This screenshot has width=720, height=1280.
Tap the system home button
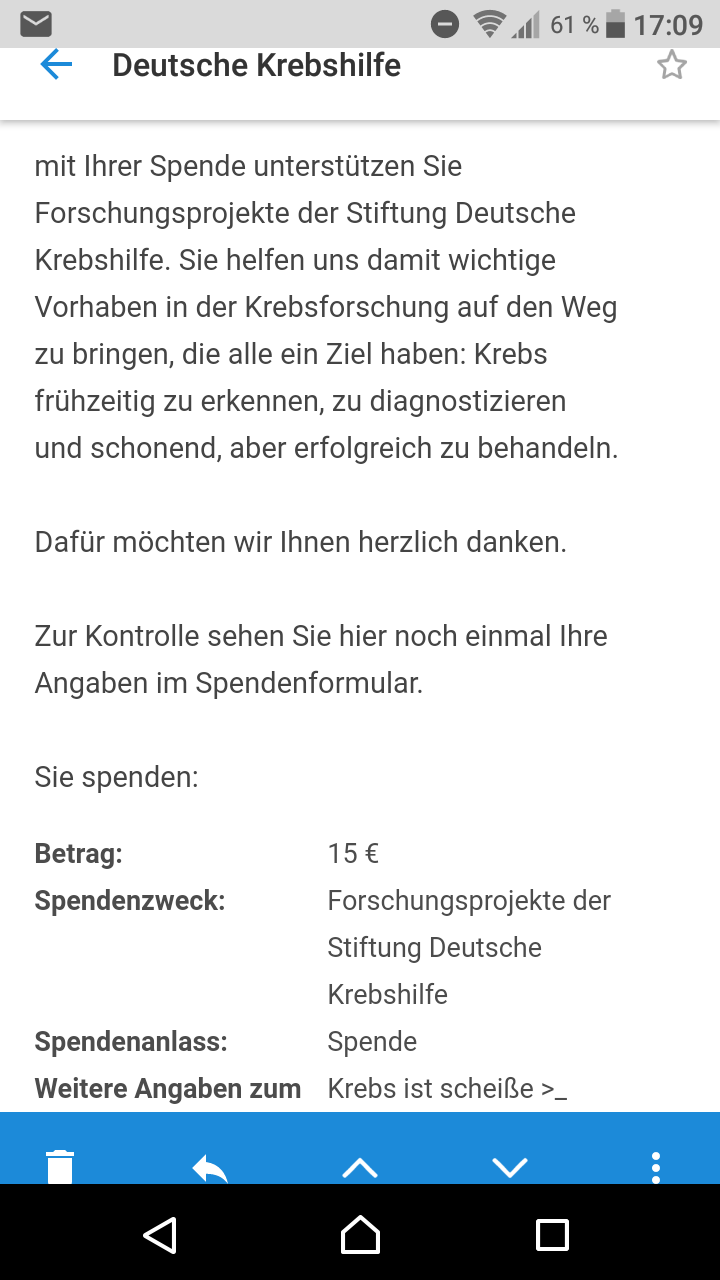pyautogui.click(x=360, y=1234)
